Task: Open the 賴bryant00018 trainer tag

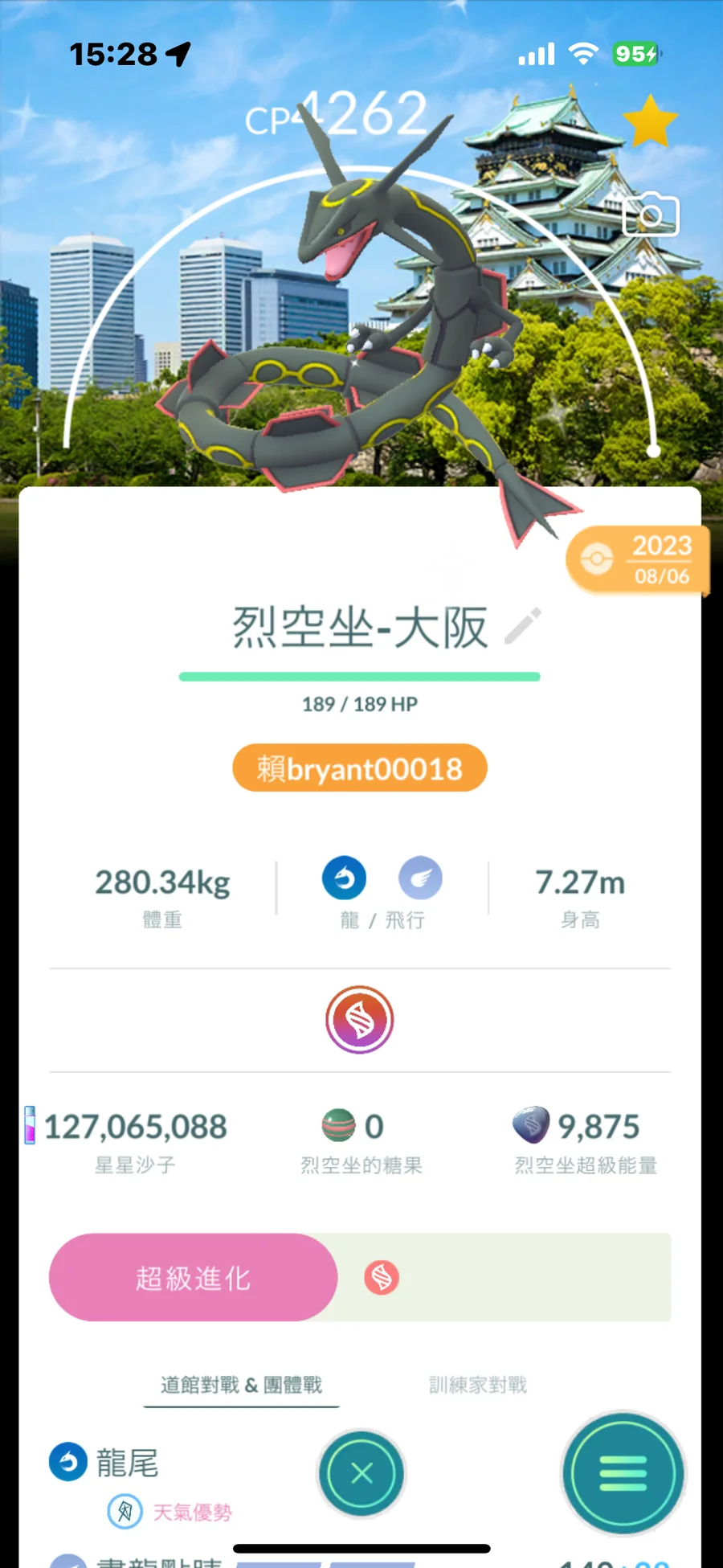Action: [360, 768]
